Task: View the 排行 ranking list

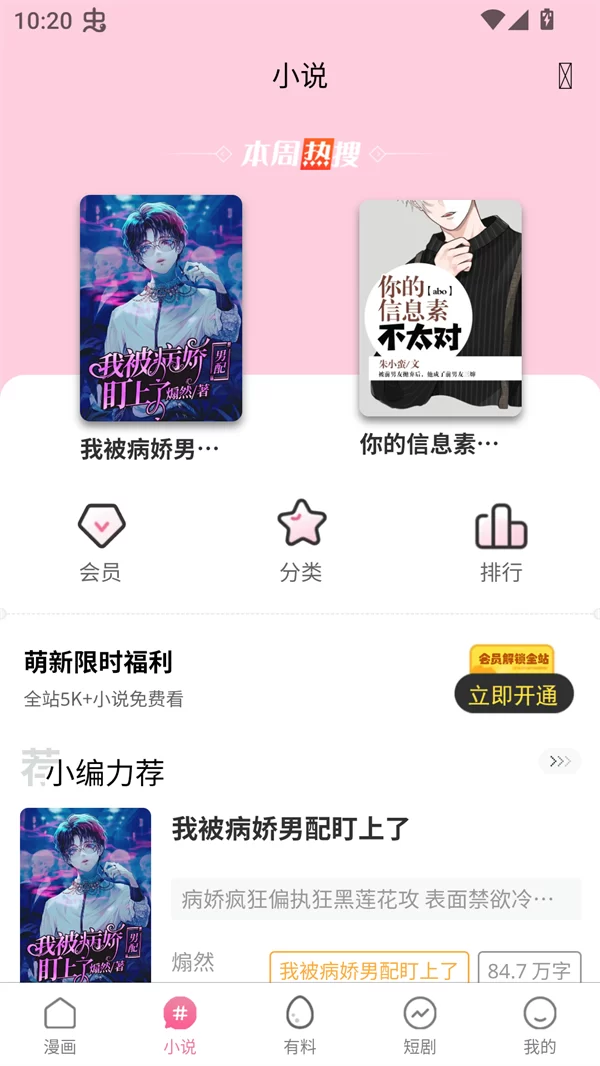Action: tap(500, 543)
